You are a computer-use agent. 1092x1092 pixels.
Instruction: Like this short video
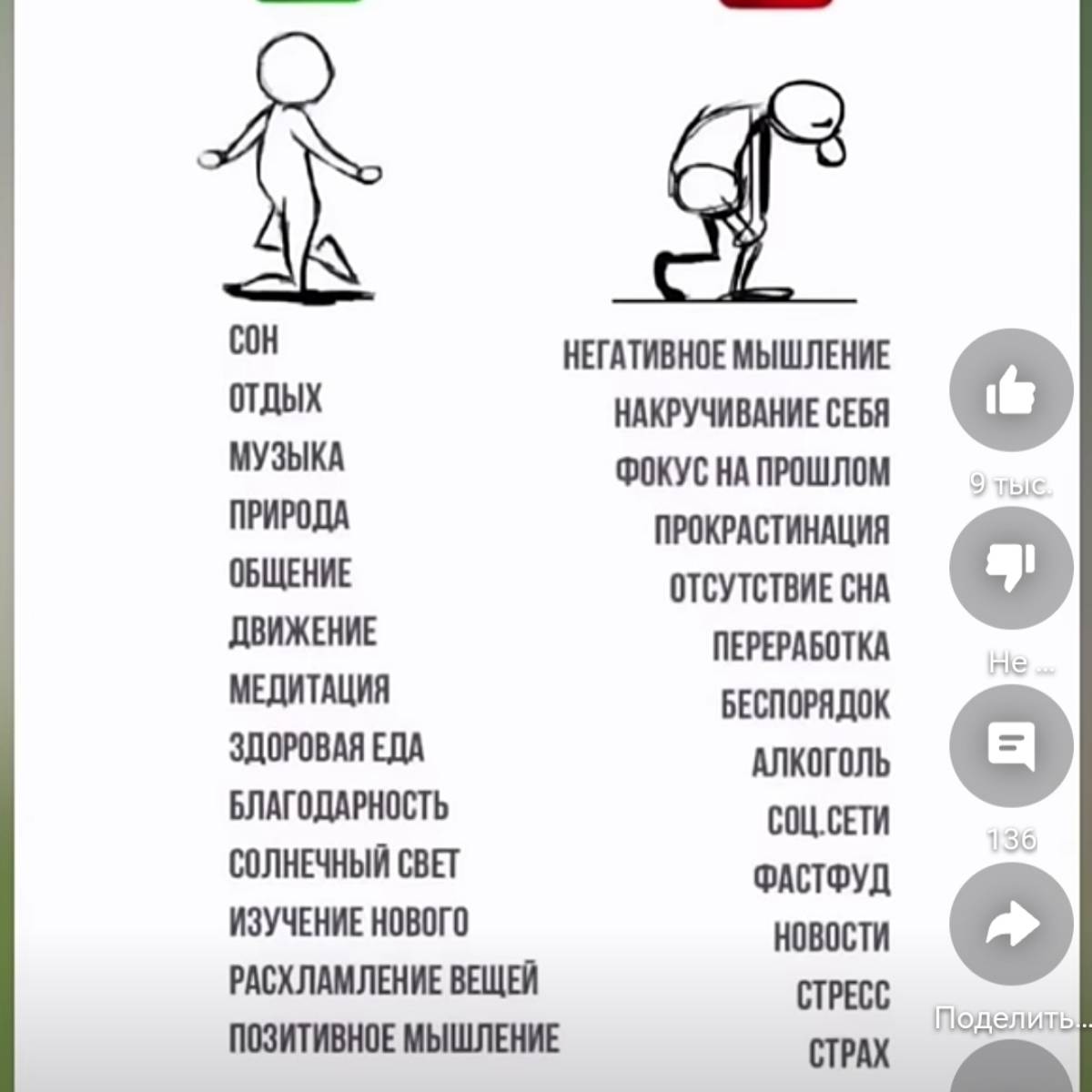[x=1011, y=390]
